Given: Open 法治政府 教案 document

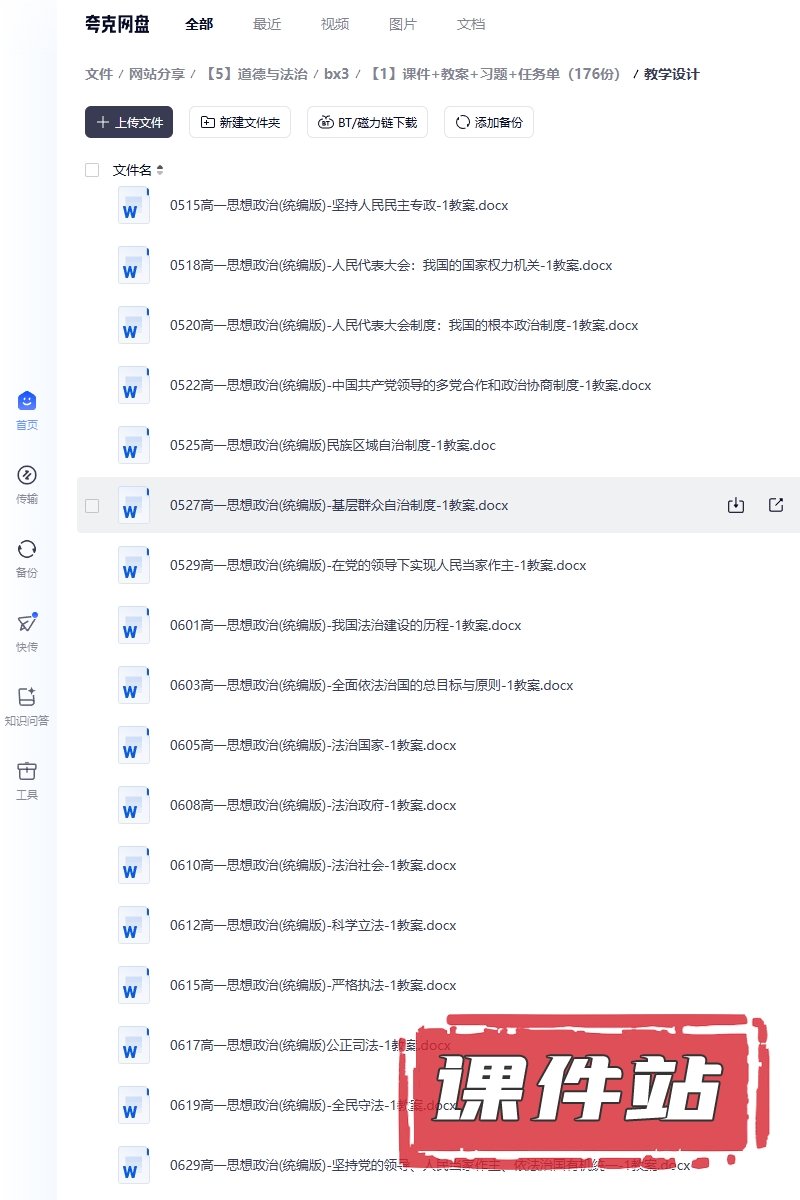Looking at the screenshot, I should point(313,806).
